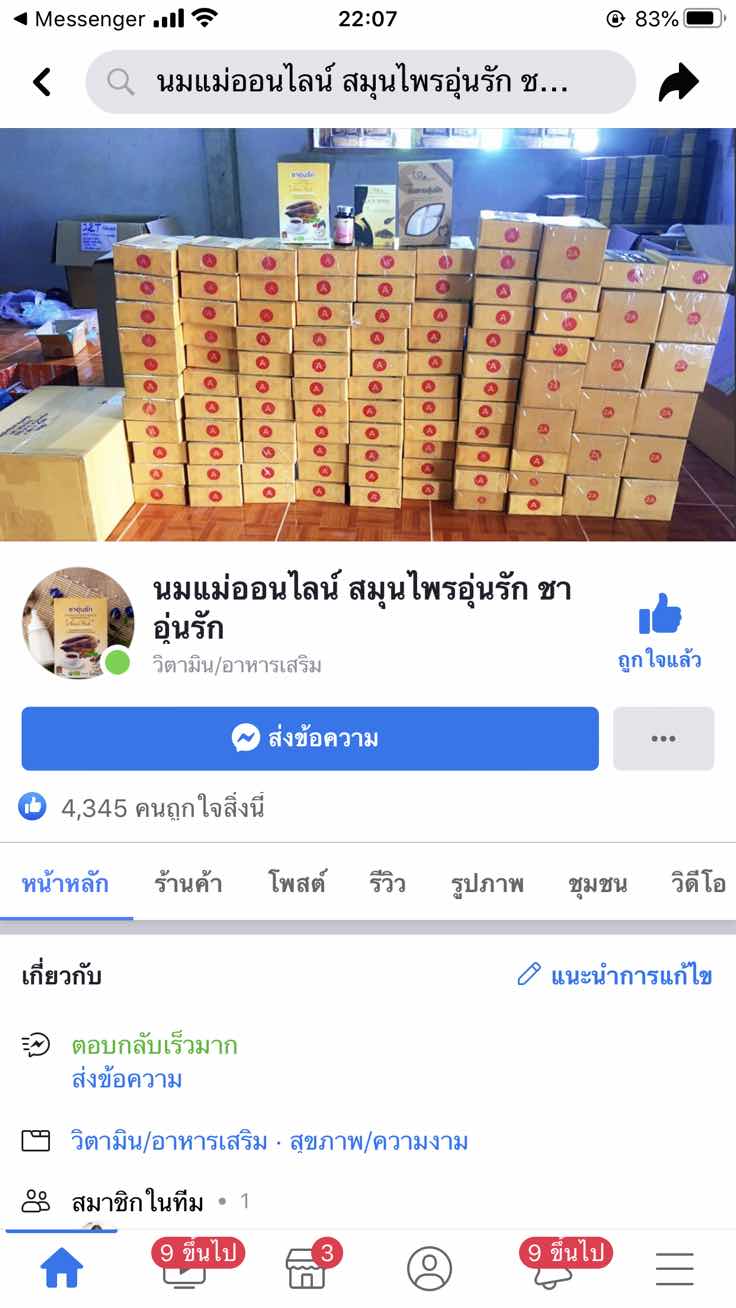Toggle the ถูกใจแล้ว like button
The width and height of the screenshot is (736, 1308).
point(660,630)
